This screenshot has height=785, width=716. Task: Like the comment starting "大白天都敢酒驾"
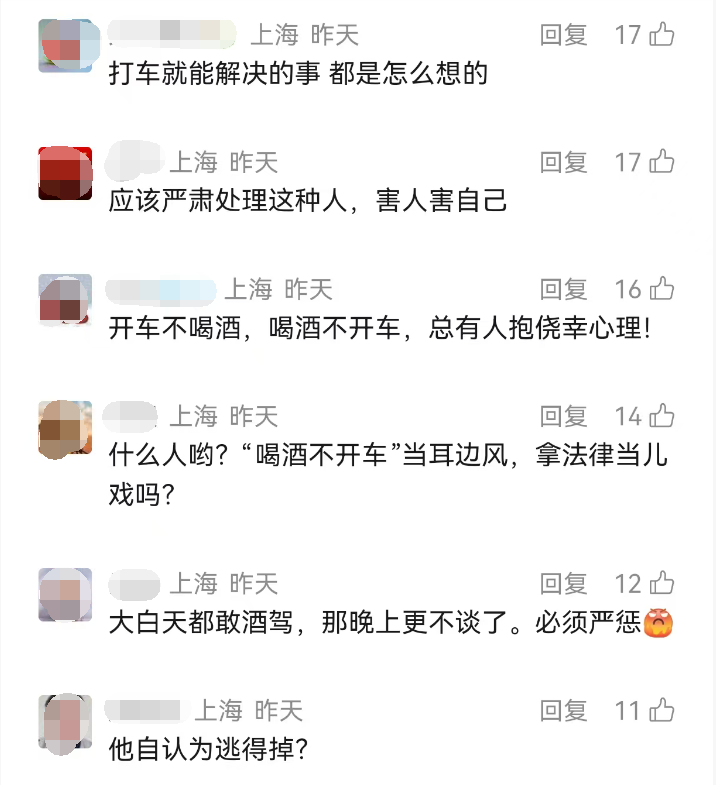point(662,584)
